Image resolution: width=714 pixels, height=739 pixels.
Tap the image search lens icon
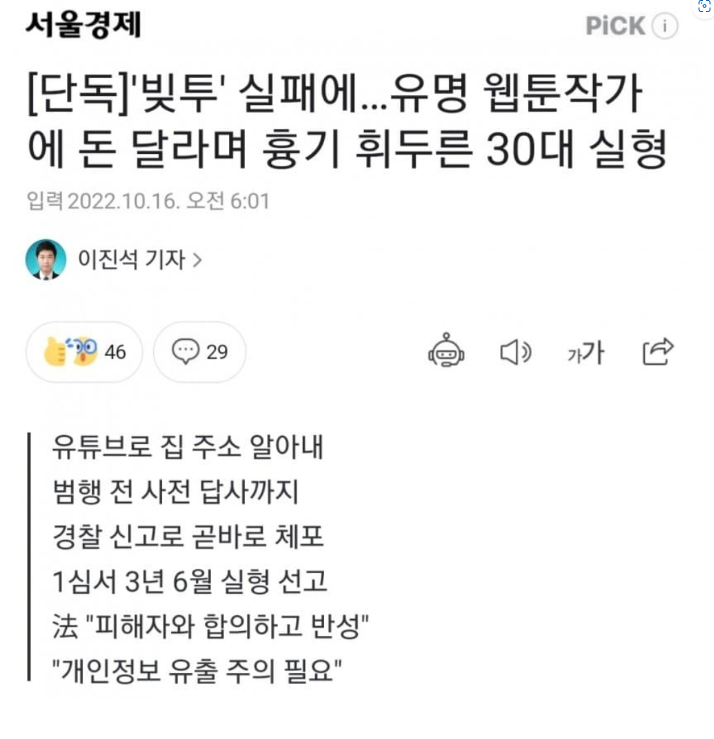pos(703,6)
